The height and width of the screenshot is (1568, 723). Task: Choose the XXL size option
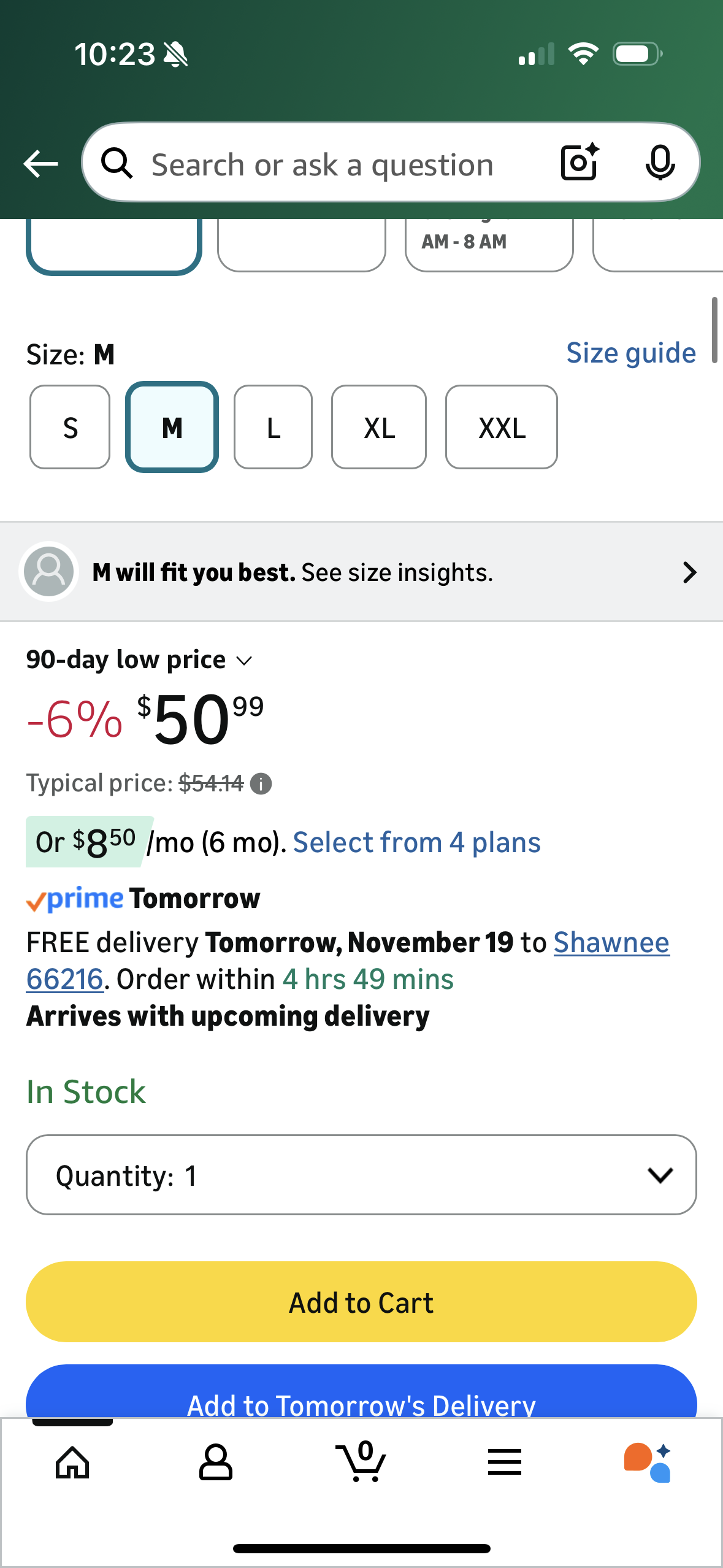tap(501, 427)
